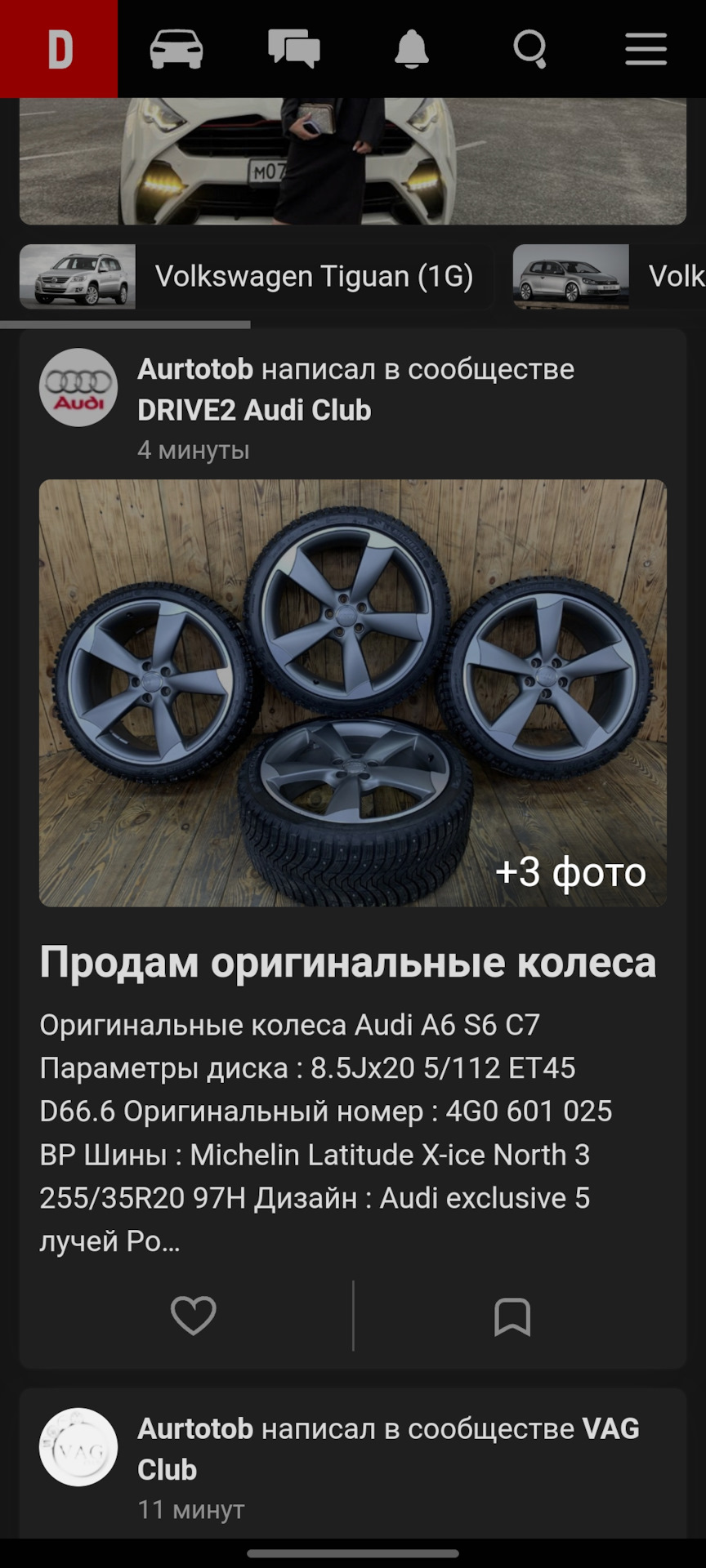
Task: Open the Volkswagen Tiguan (1G) card
Action: point(255,277)
